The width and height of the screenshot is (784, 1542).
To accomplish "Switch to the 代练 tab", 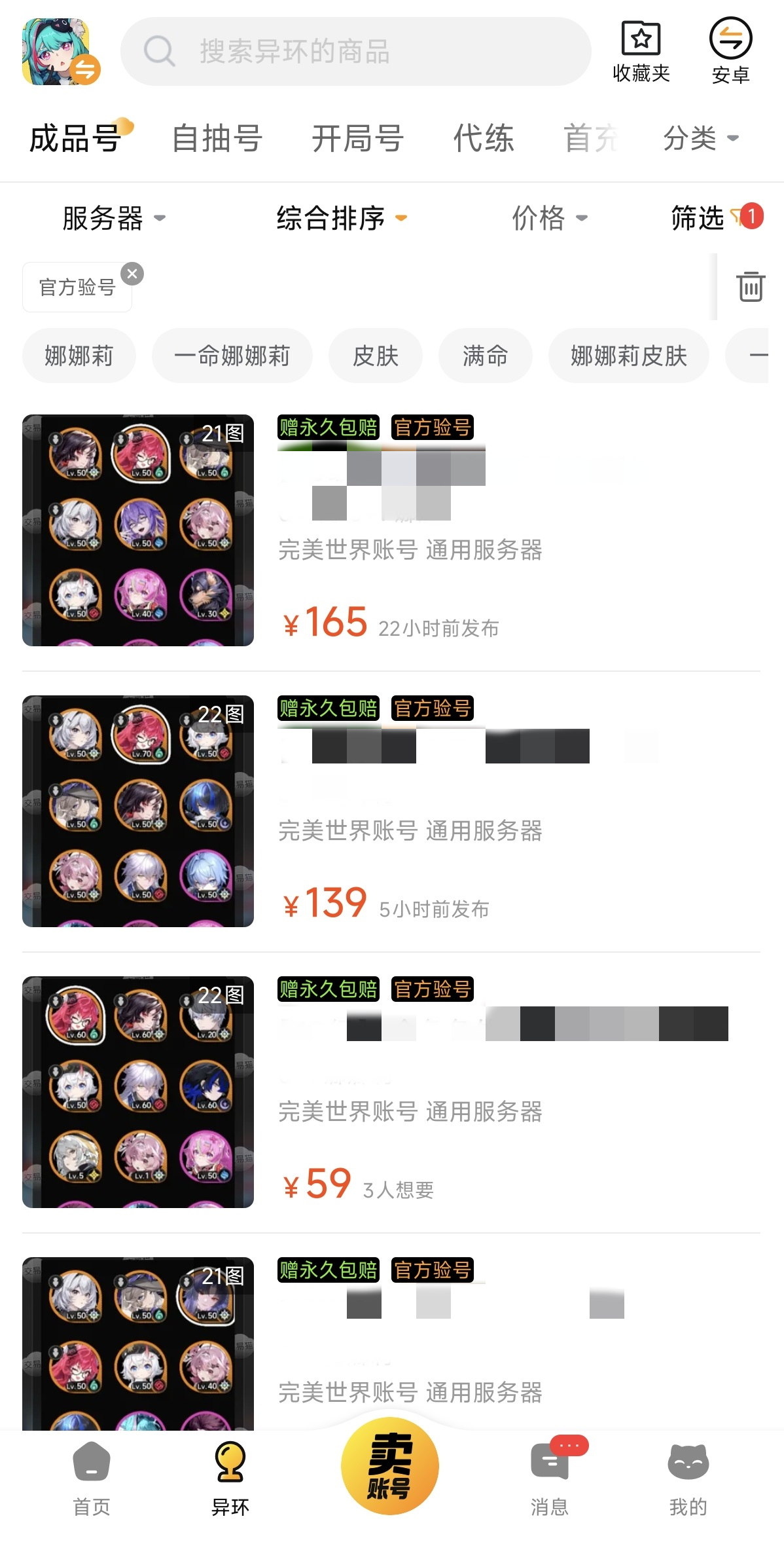I will point(484,139).
